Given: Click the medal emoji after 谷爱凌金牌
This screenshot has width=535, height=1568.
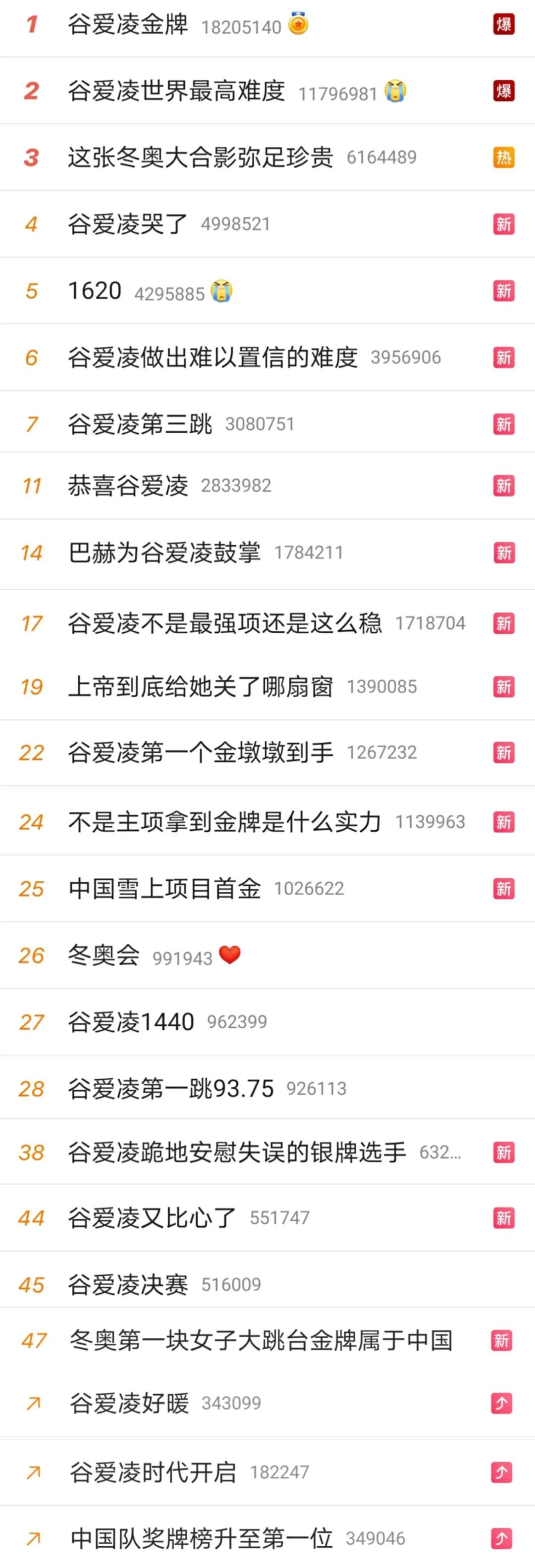Looking at the screenshot, I should click(x=298, y=26).
